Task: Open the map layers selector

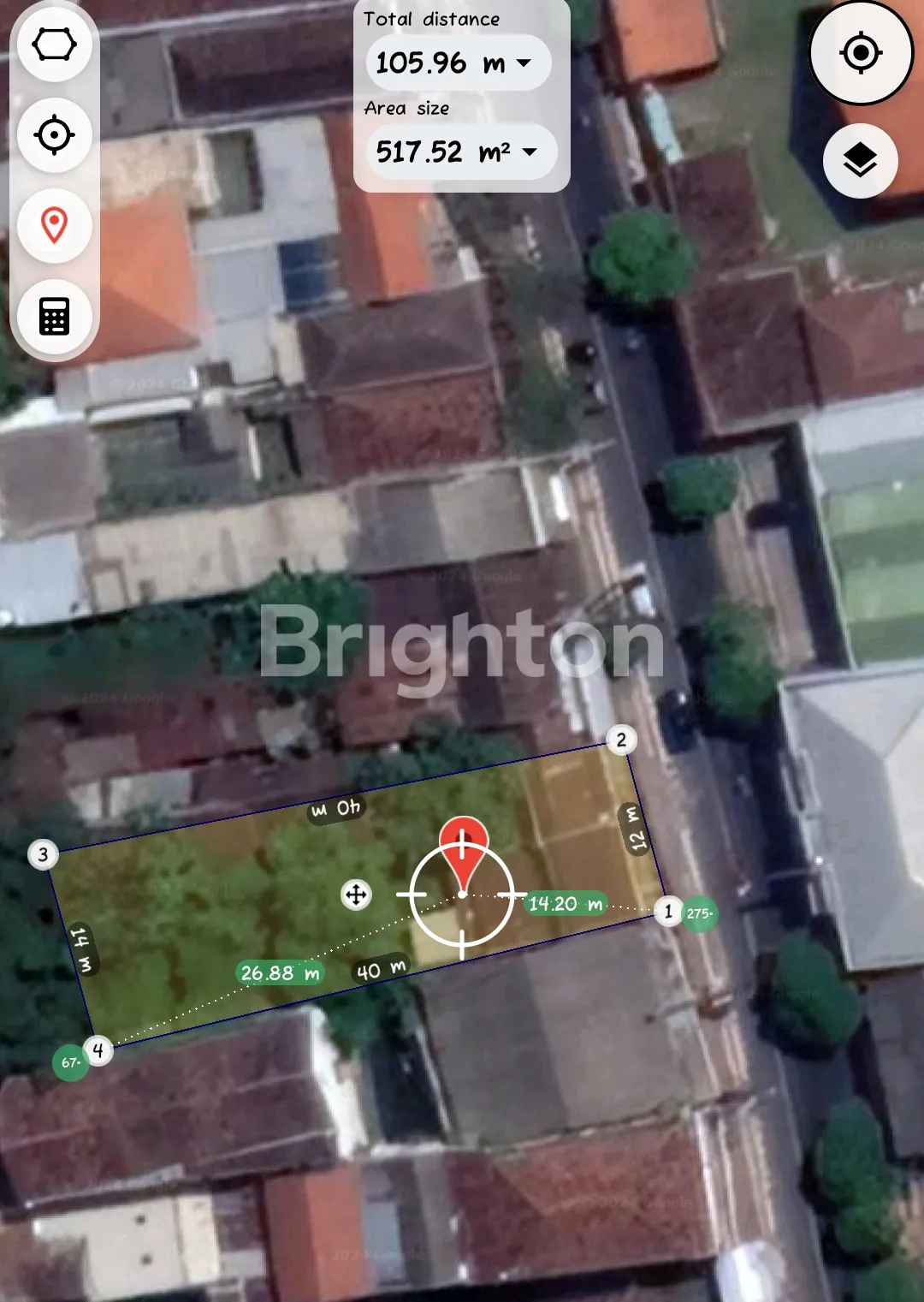Action: point(860,160)
